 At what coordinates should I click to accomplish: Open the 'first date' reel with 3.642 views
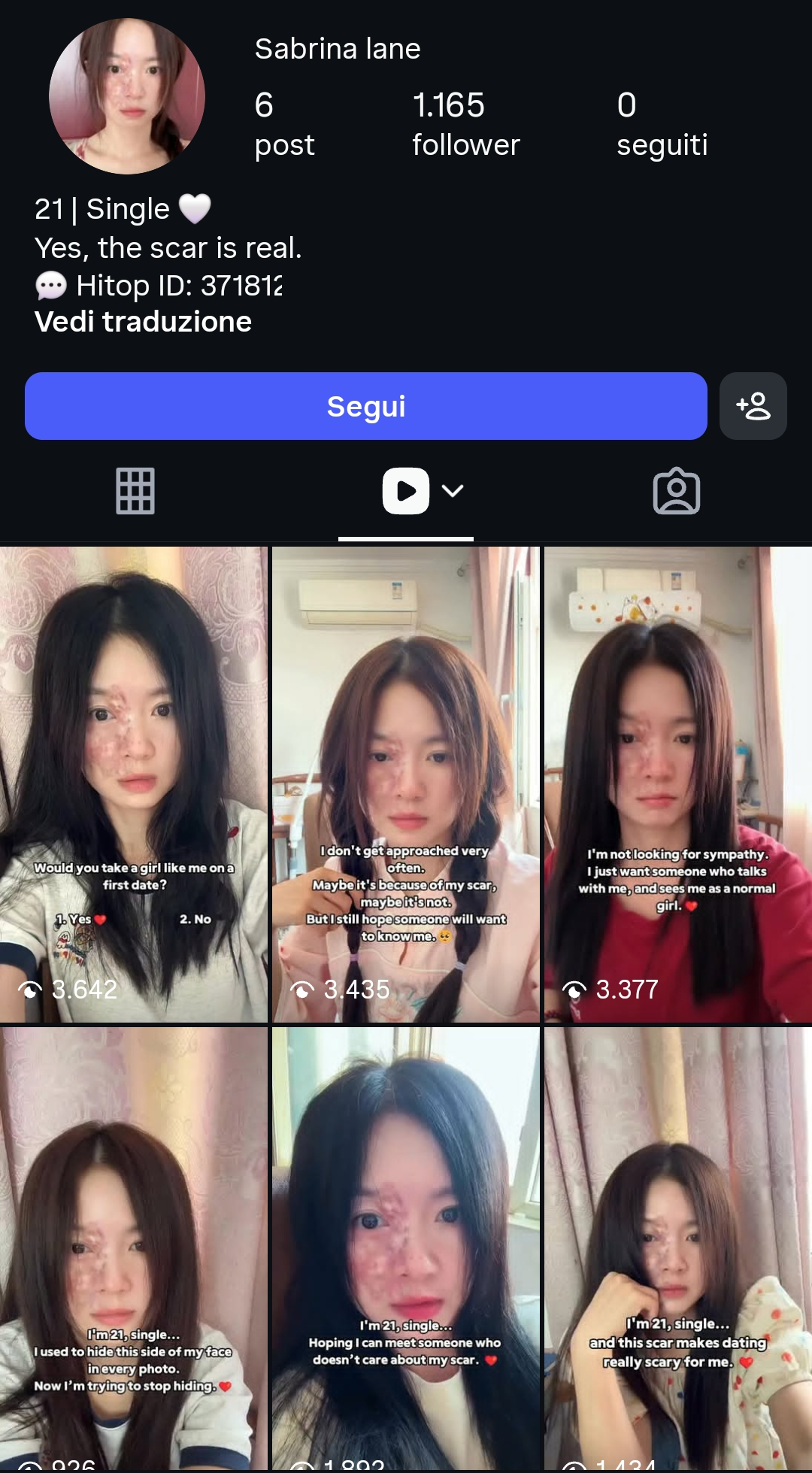tap(134, 784)
